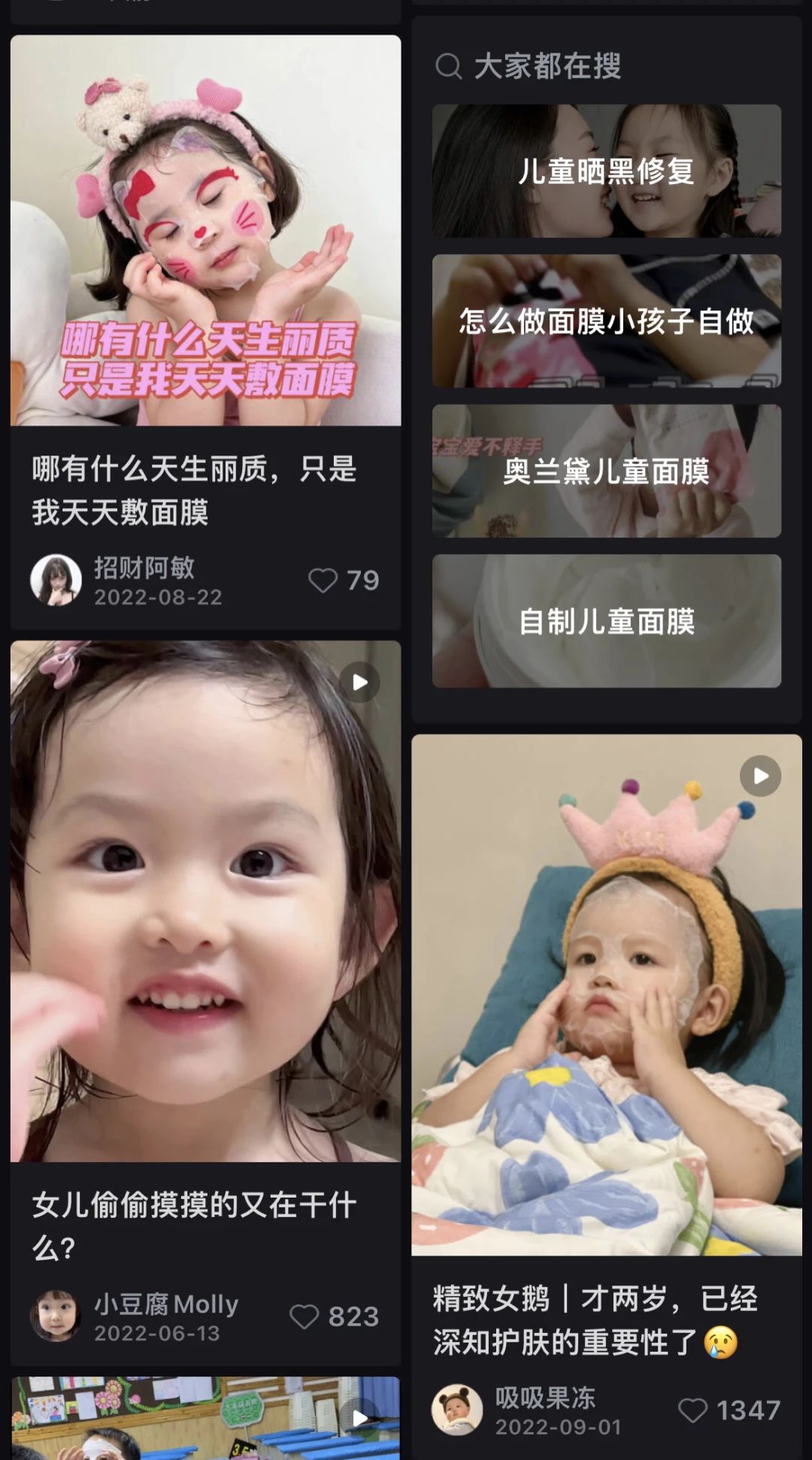Viewport: 812px width, 1460px height.
Task: Open the 奥兰黛儿童面膜 search suggestion
Action: [x=606, y=471]
